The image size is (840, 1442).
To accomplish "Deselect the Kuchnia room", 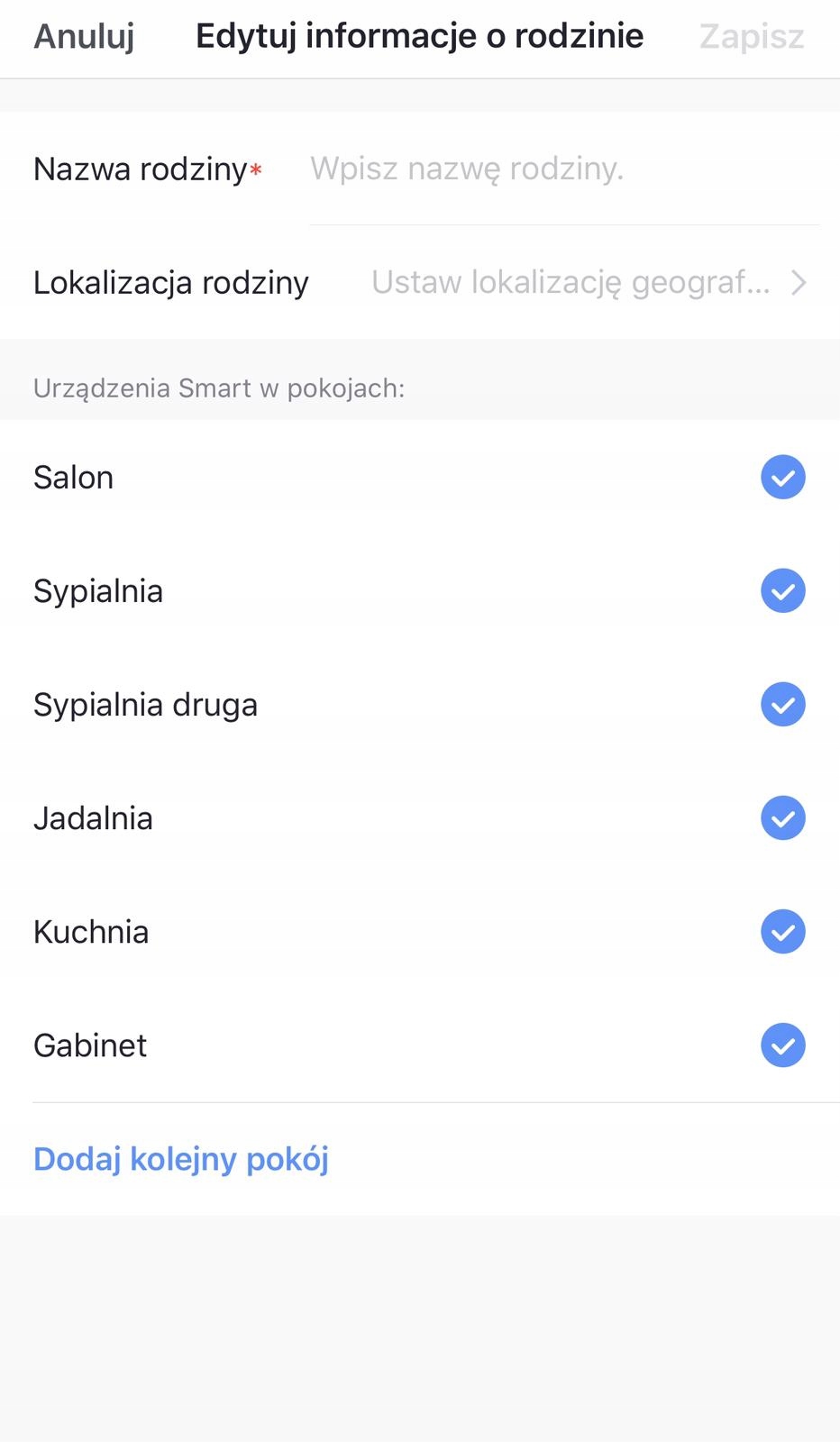I will click(782, 931).
